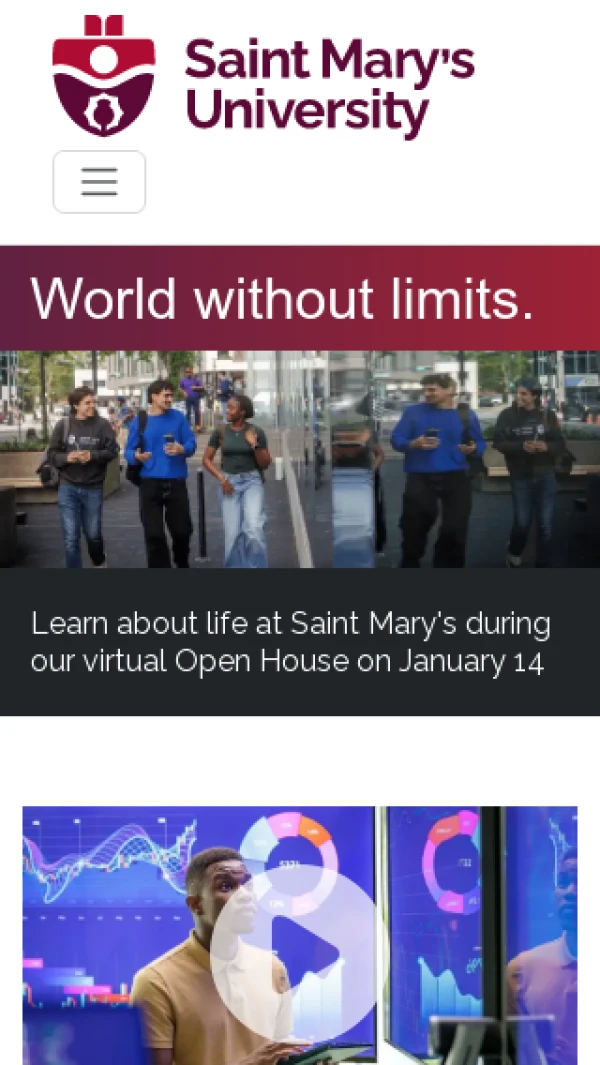Image resolution: width=600 pixels, height=1065 pixels.
Task: Go to Saint Mary's University homepage logo
Action: tap(263, 77)
